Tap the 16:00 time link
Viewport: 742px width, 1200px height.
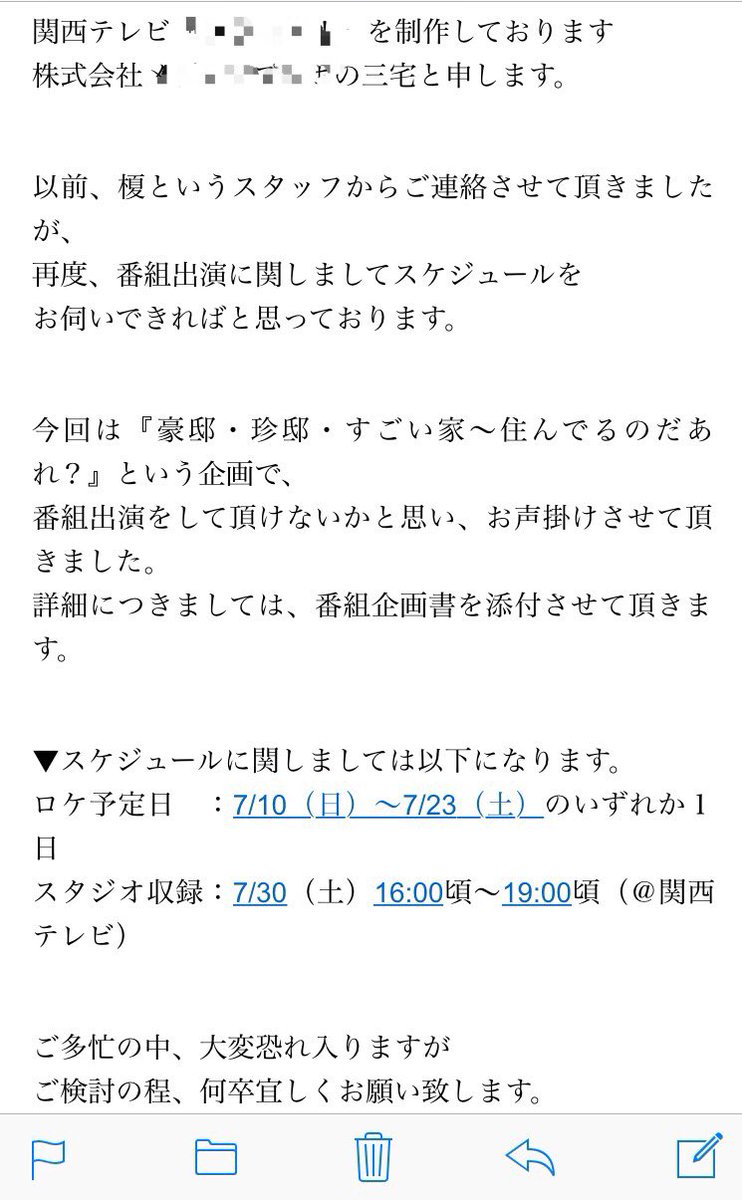point(409,891)
